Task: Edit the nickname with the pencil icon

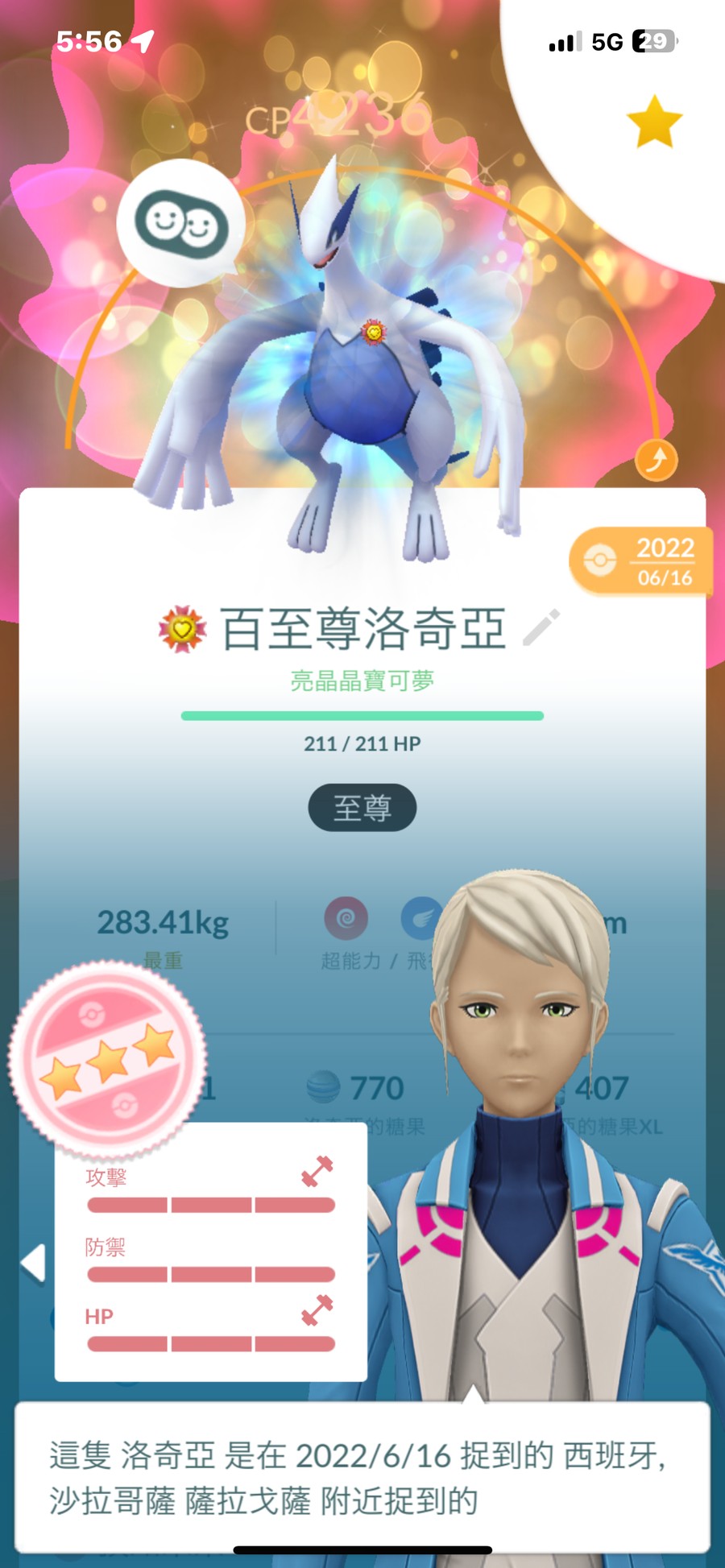Action: 541,628
